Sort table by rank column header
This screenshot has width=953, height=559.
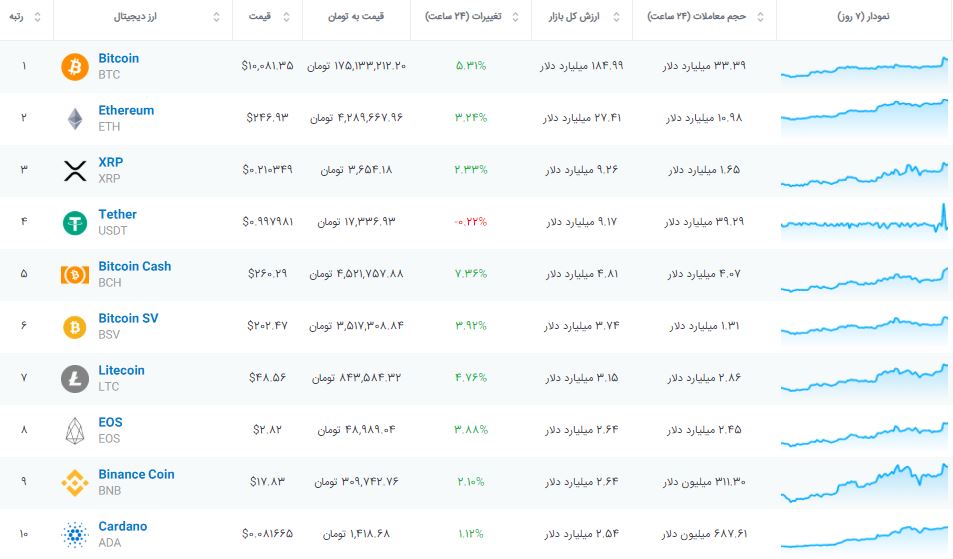point(26,17)
